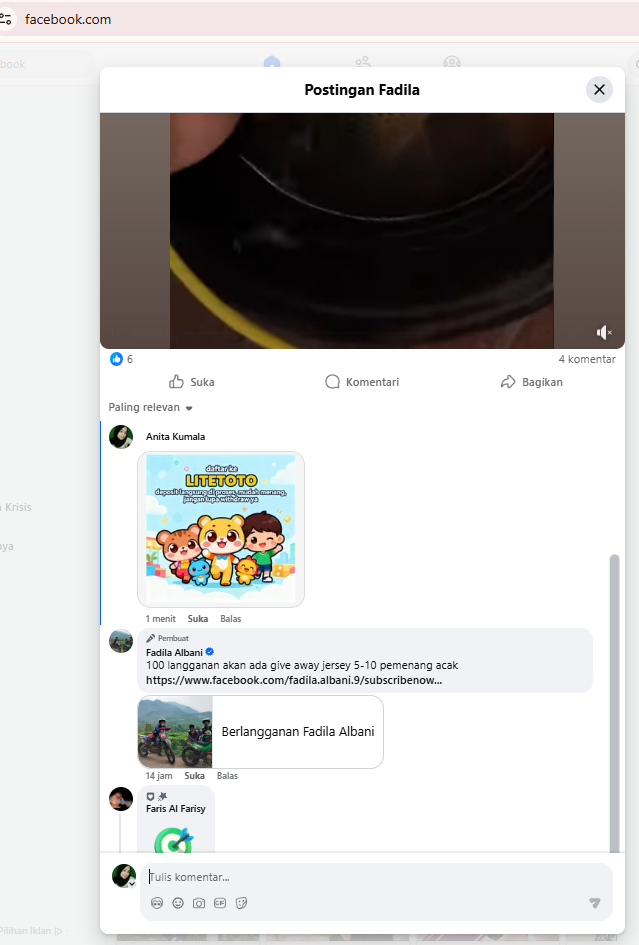Screen dimensions: 639x945
Task: Reply to Fadila Albani's comment
Action: click(227, 776)
